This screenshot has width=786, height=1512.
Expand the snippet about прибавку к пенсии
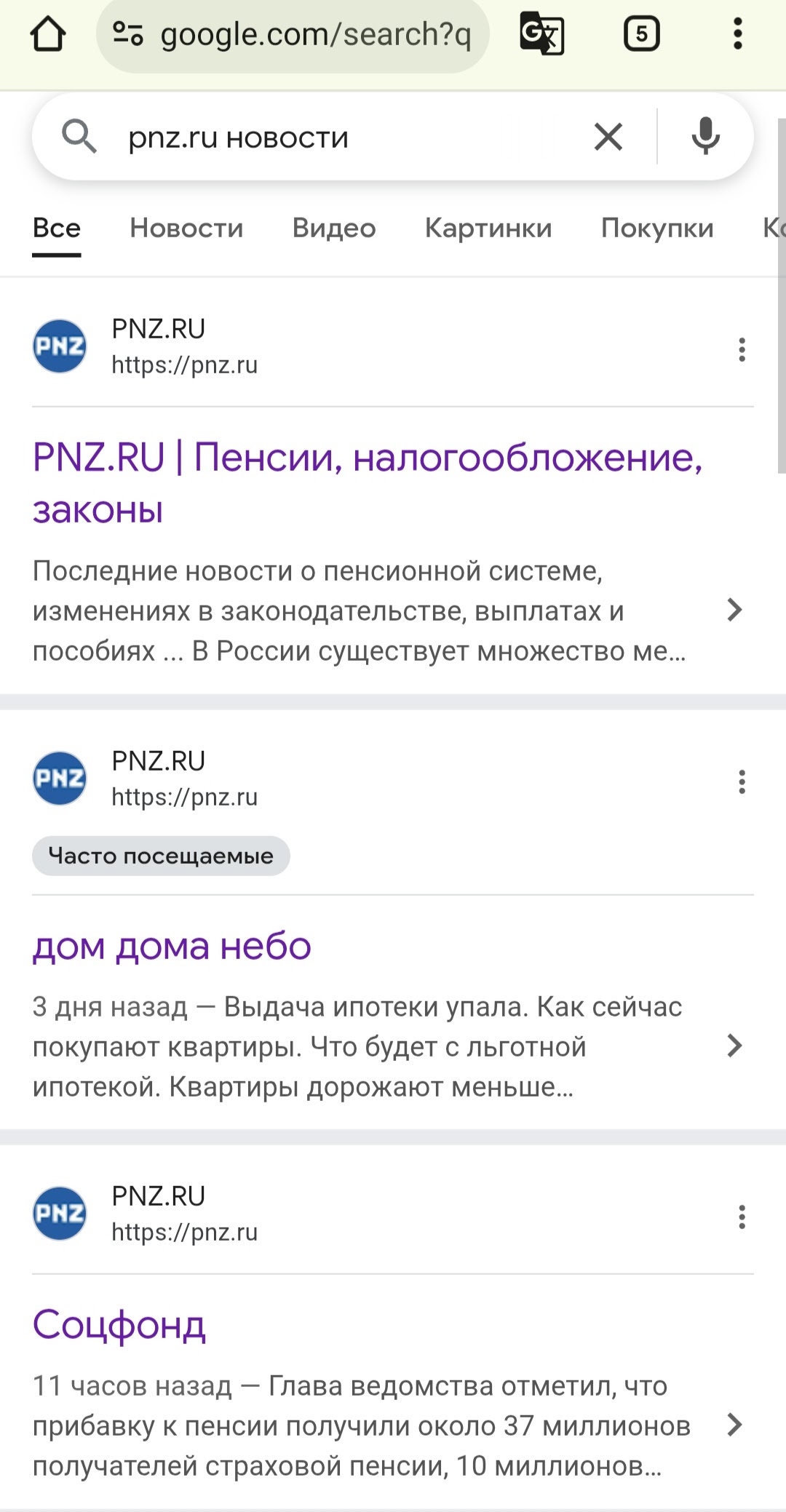[734, 1425]
